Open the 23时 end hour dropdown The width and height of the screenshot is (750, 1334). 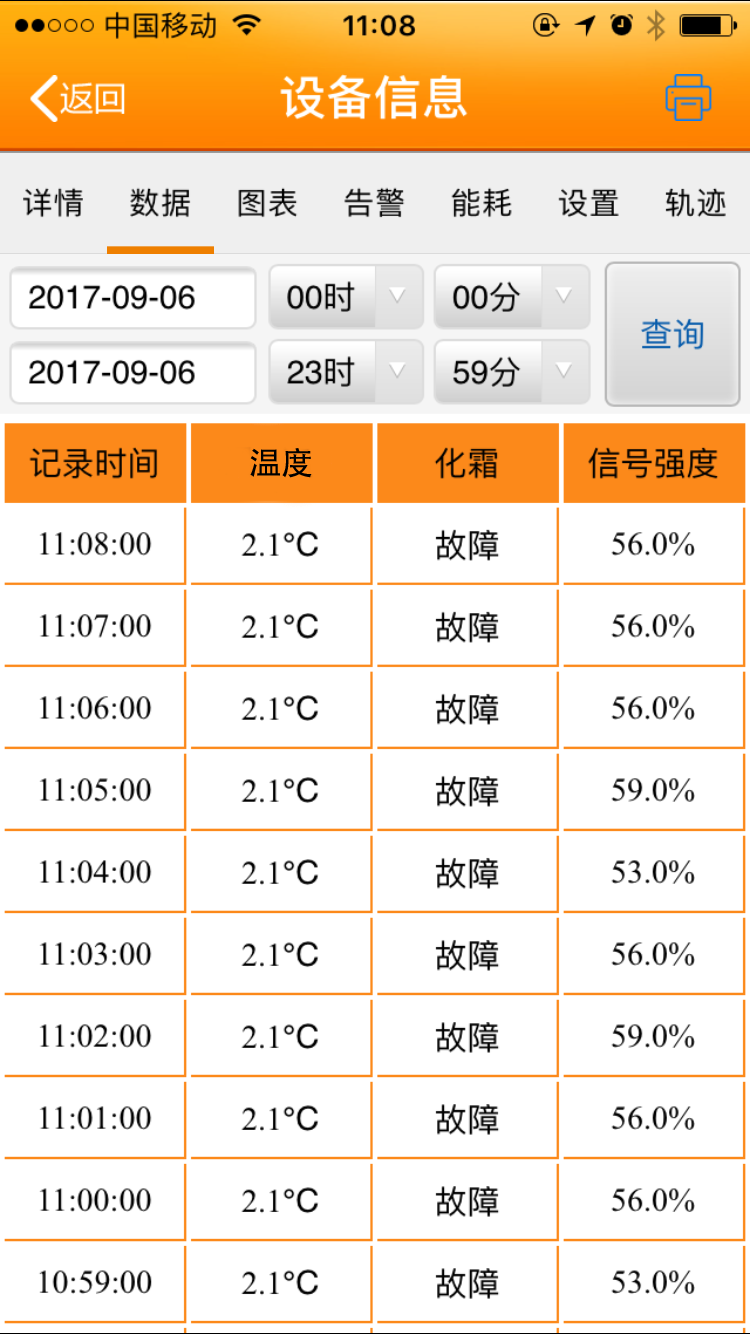(x=346, y=372)
